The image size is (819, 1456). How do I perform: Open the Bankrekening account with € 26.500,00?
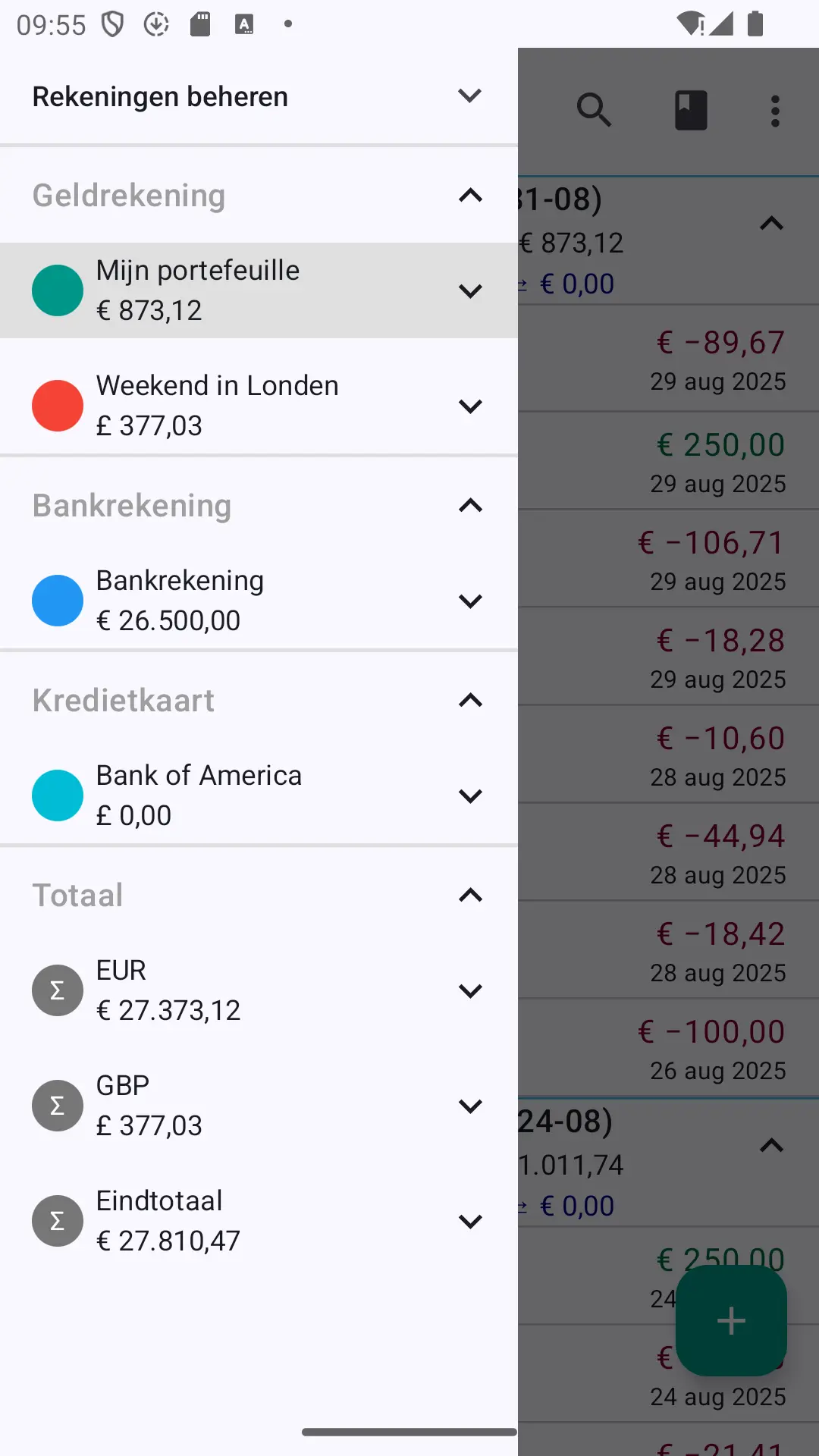point(259,601)
